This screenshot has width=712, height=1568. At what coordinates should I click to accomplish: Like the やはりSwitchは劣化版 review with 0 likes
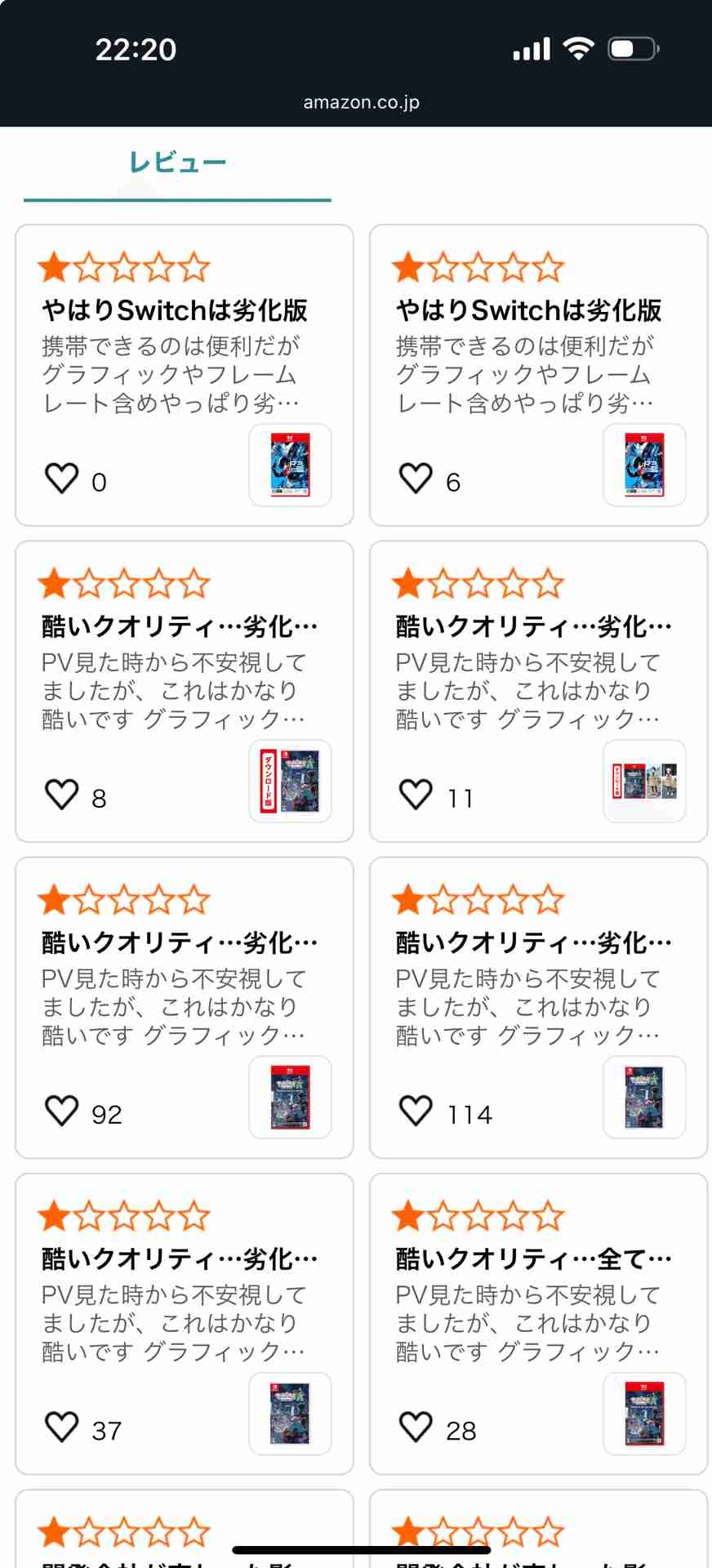click(x=62, y=479)
